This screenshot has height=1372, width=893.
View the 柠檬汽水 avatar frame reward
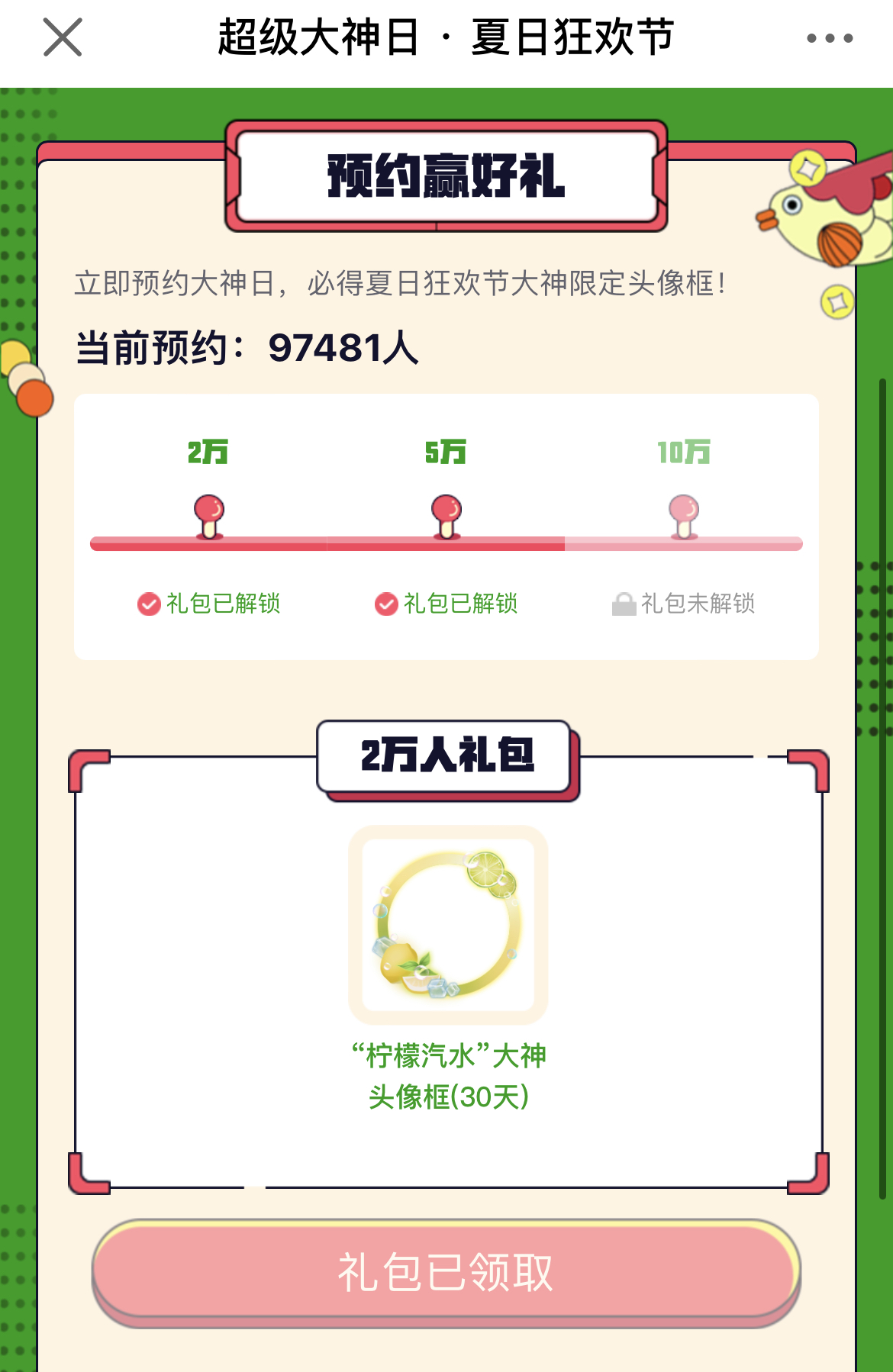(448, 924)
